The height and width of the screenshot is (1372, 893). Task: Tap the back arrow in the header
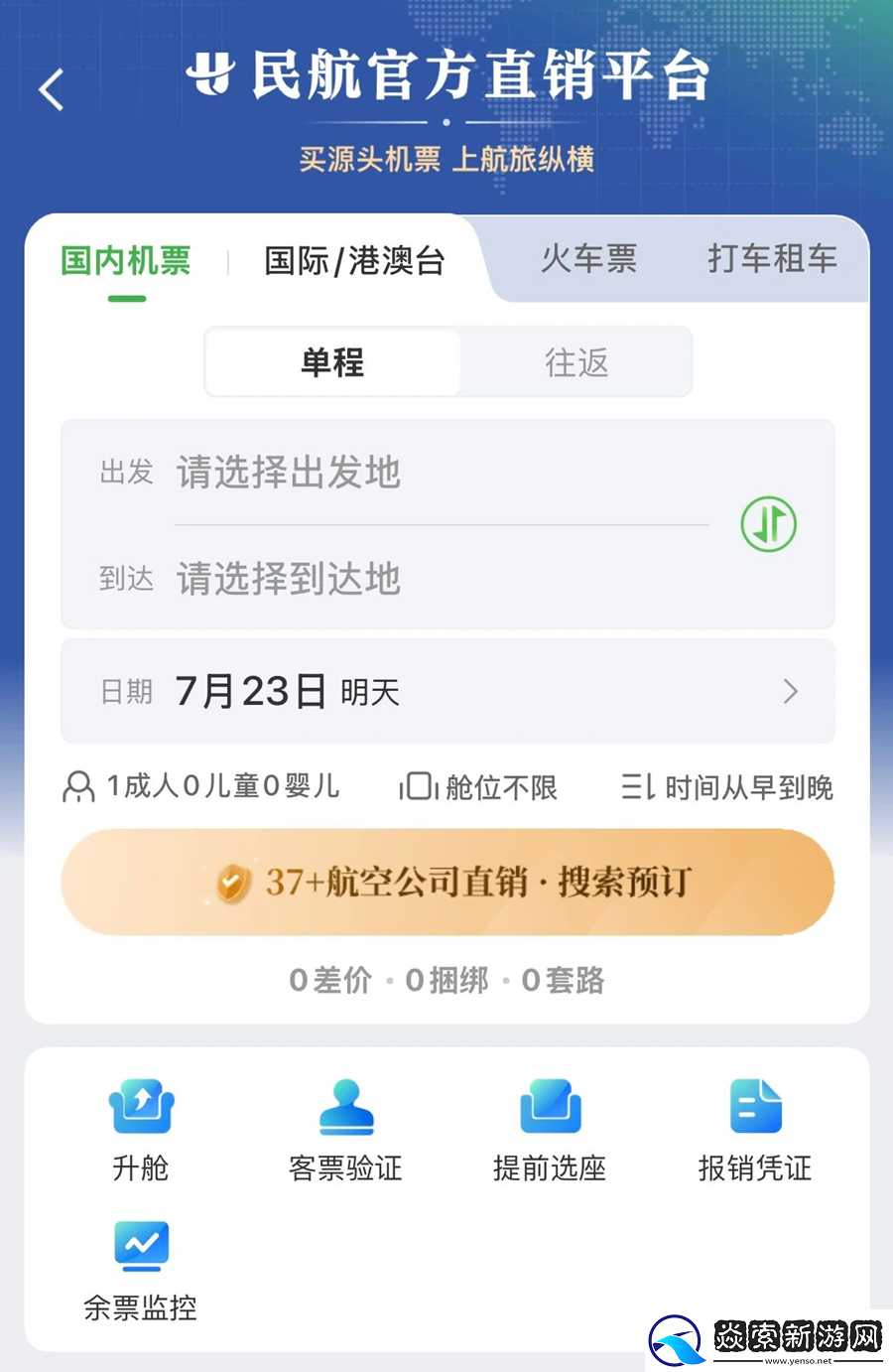pyautogui.click(x=52, y=89)
